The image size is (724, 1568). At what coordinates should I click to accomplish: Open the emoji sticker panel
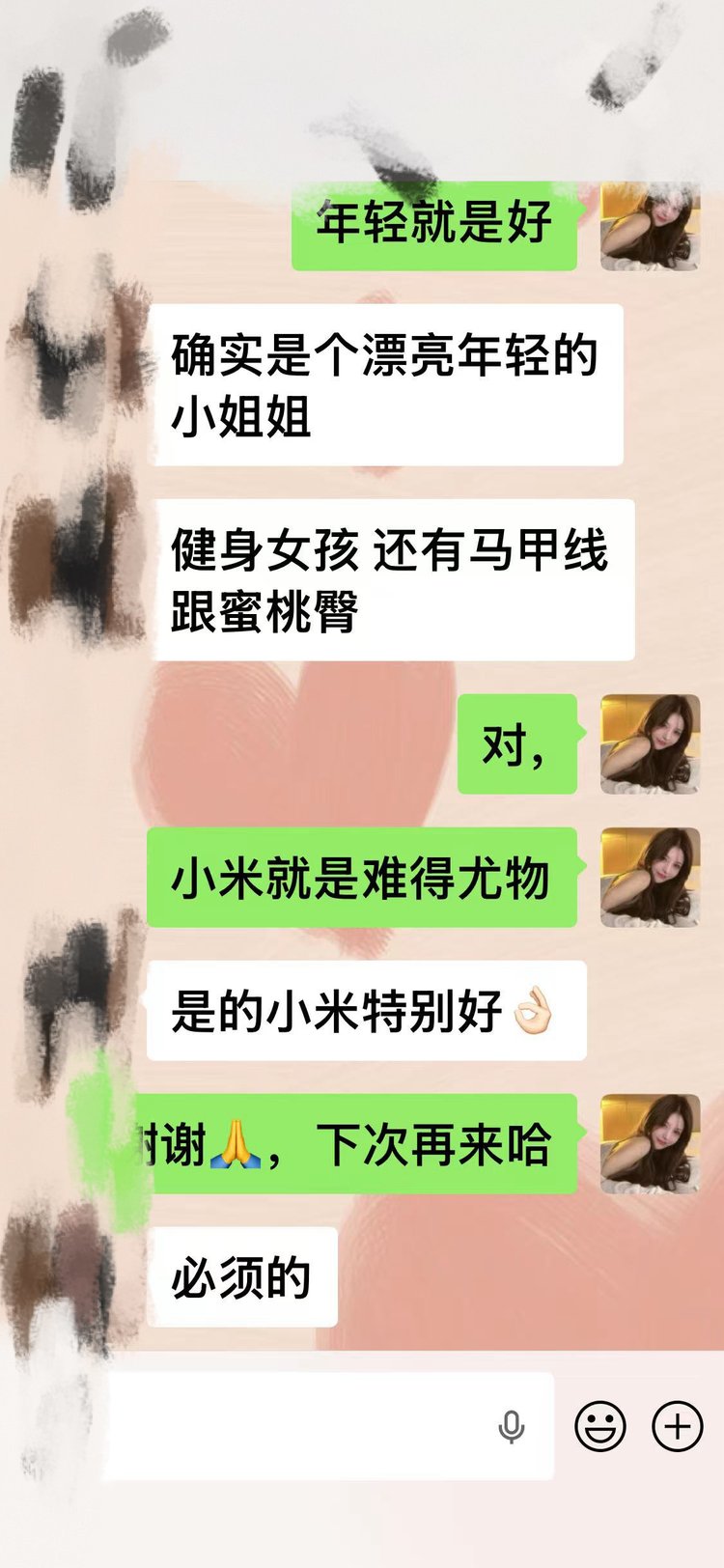tap(600, 1426)
